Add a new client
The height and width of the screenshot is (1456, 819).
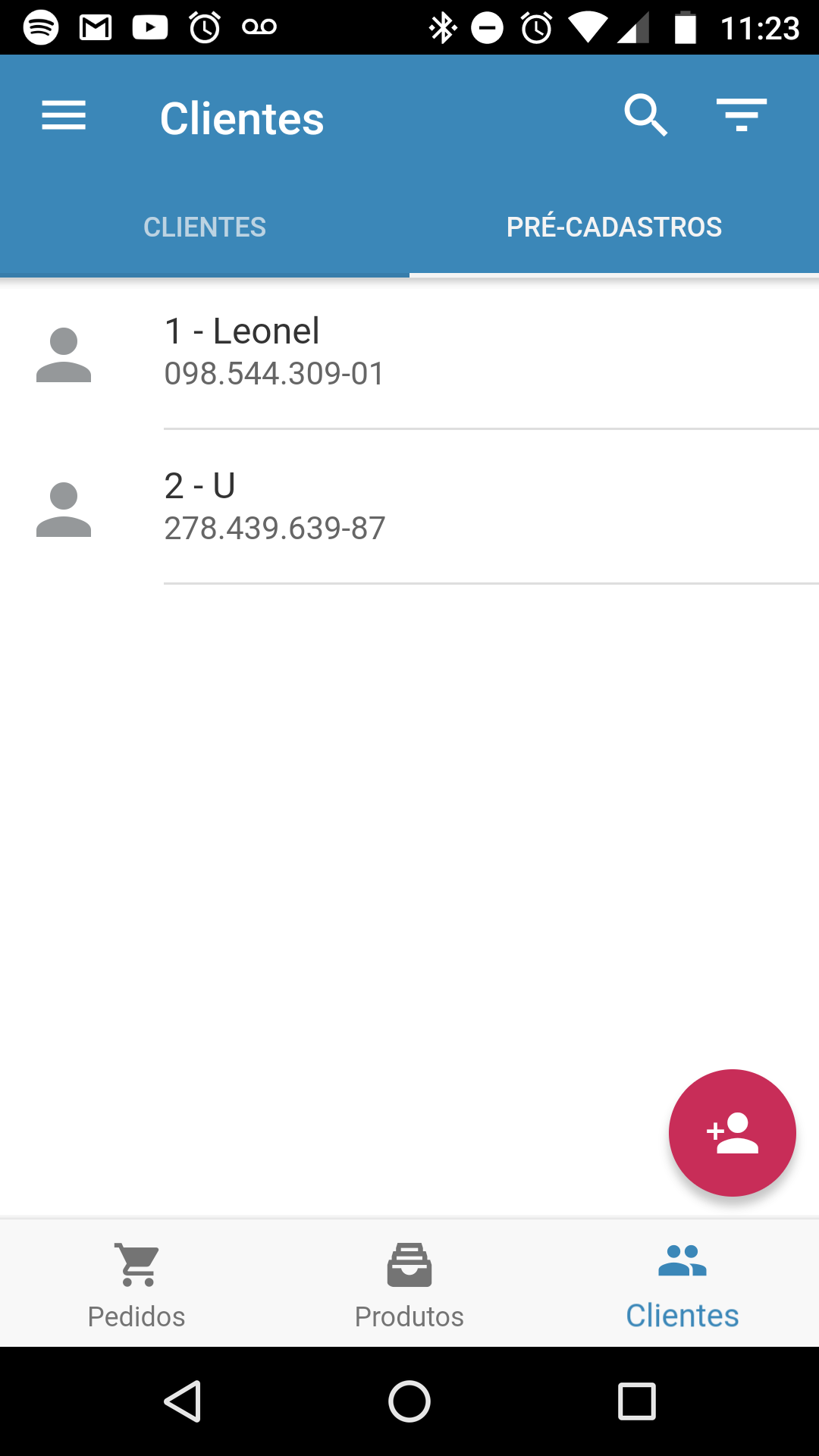[732, 1132]
